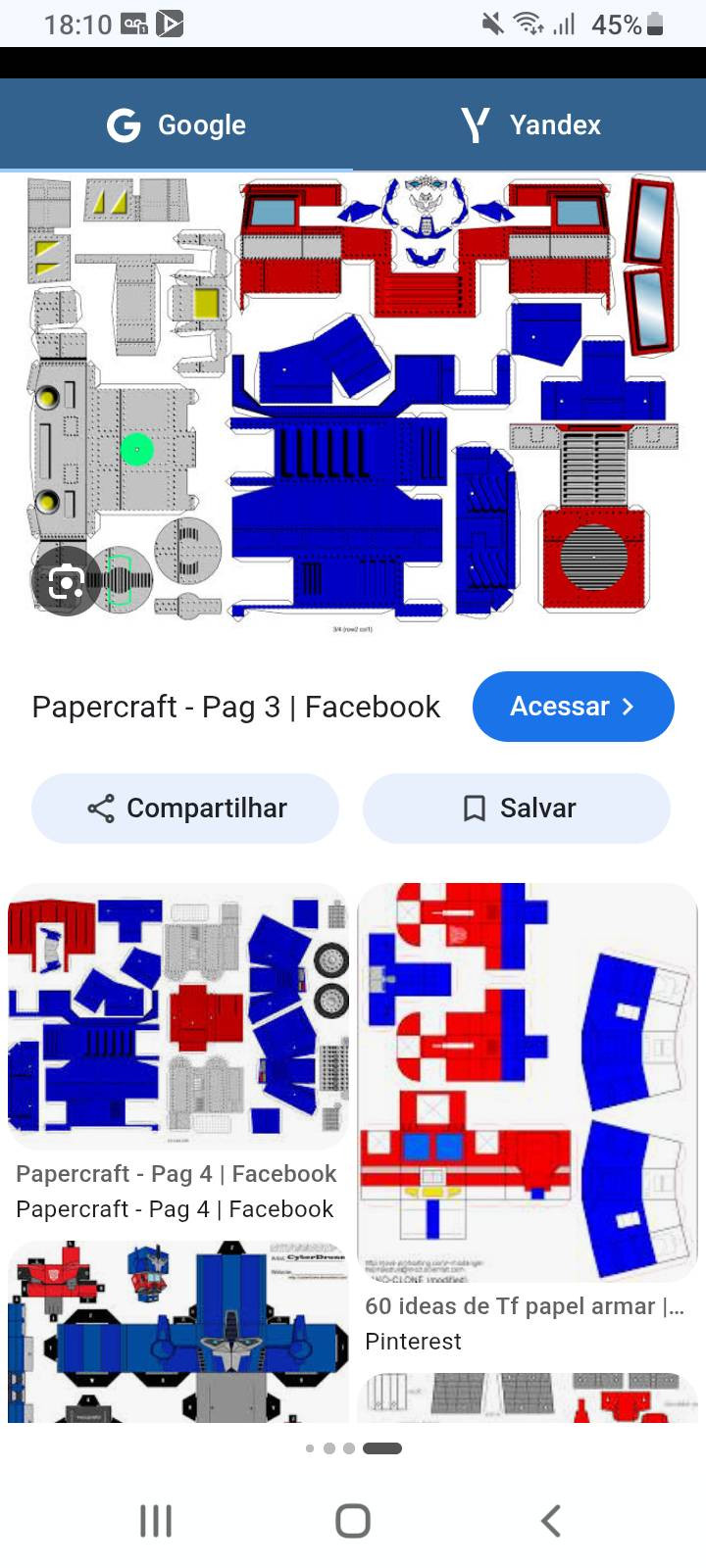
Task: Open the blue truck papercraft thumbnail
Action: 177,1332
